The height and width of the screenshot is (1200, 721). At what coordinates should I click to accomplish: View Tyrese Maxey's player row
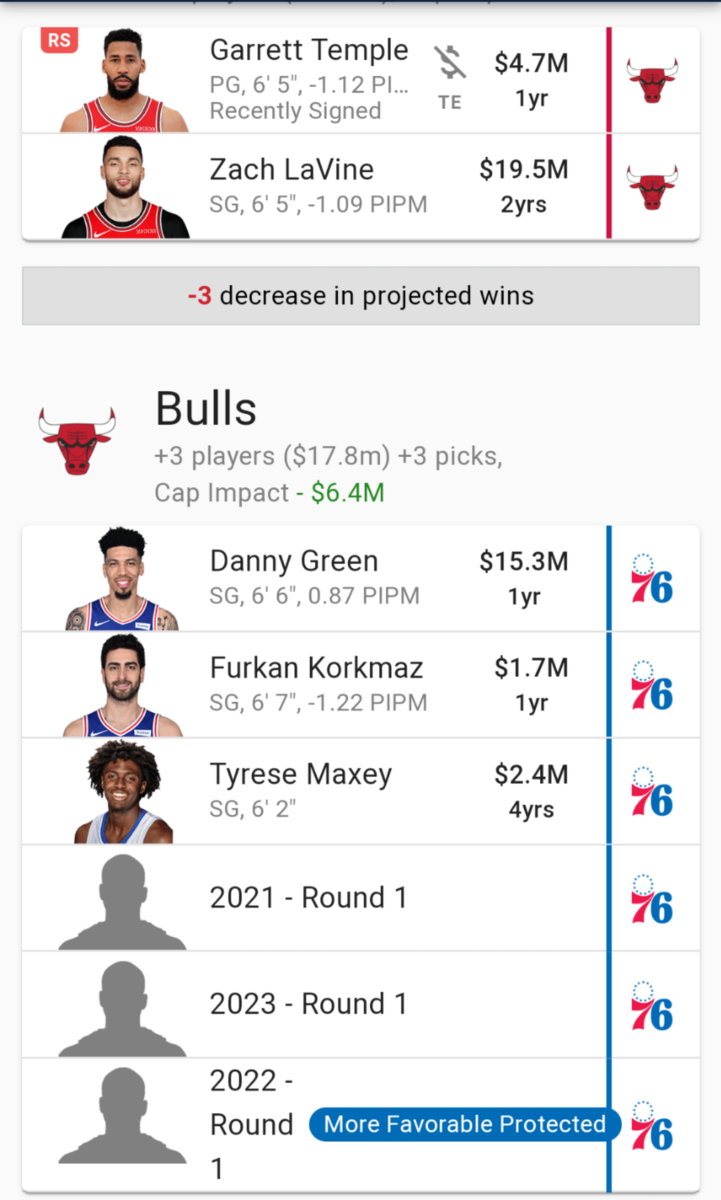[310, 790]
